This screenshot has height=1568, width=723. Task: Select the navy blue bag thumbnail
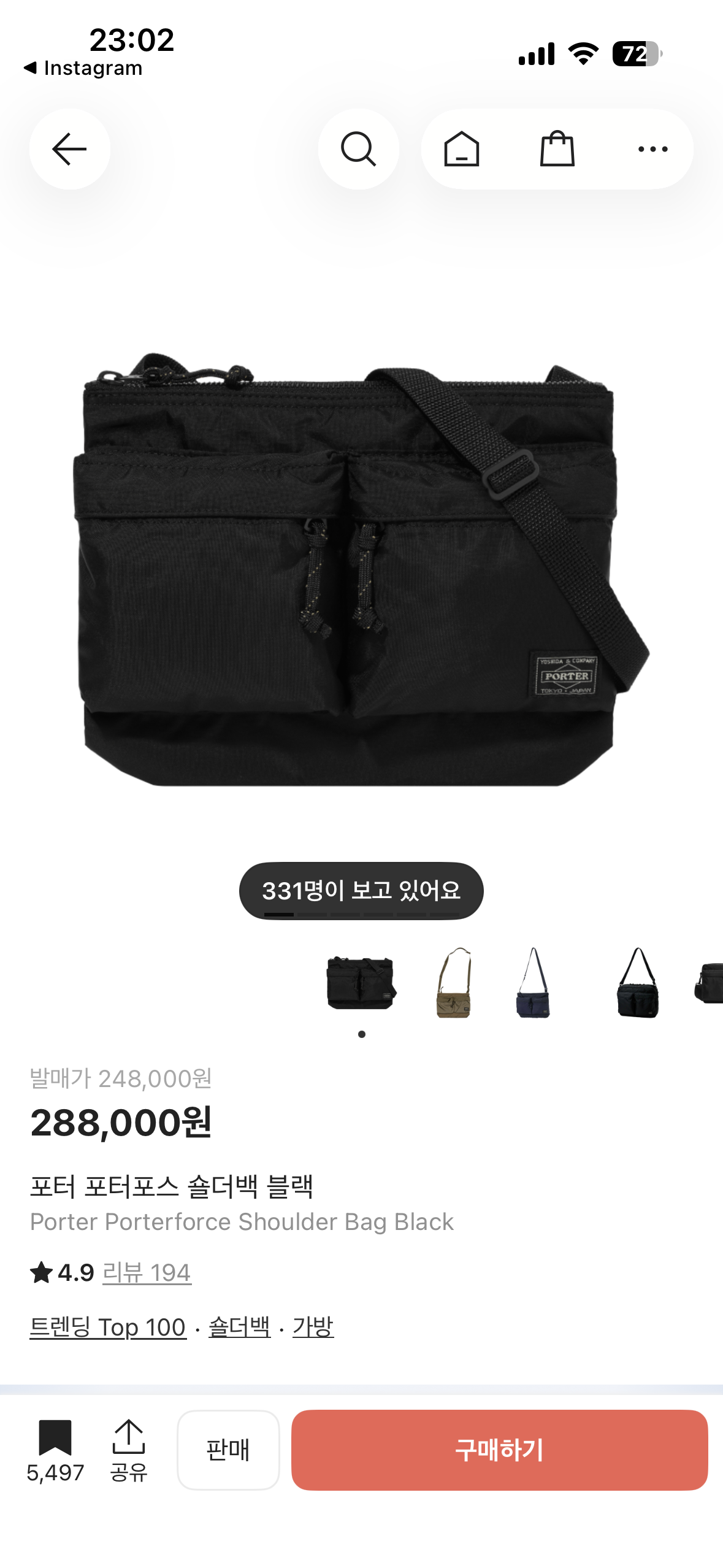pos(534,983)
